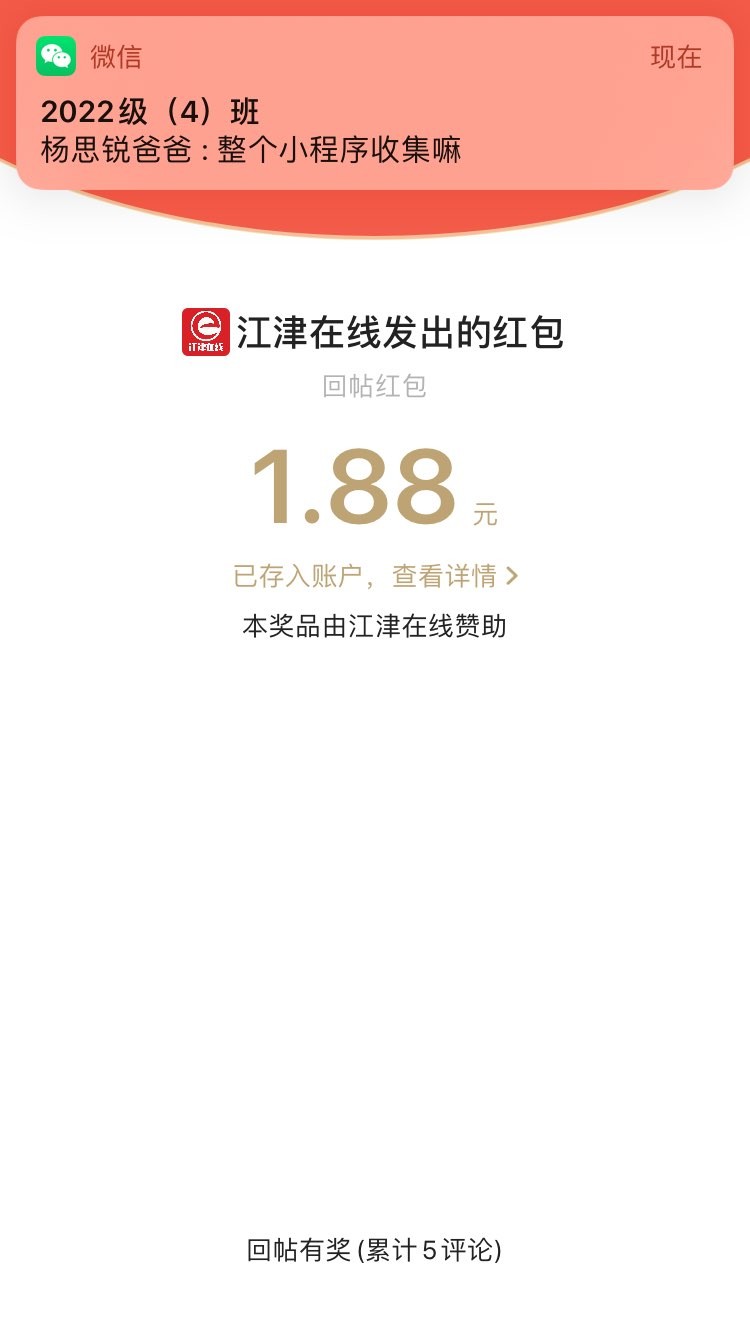Open the WeChat notification from 2022级(4)班

[375, 105]
